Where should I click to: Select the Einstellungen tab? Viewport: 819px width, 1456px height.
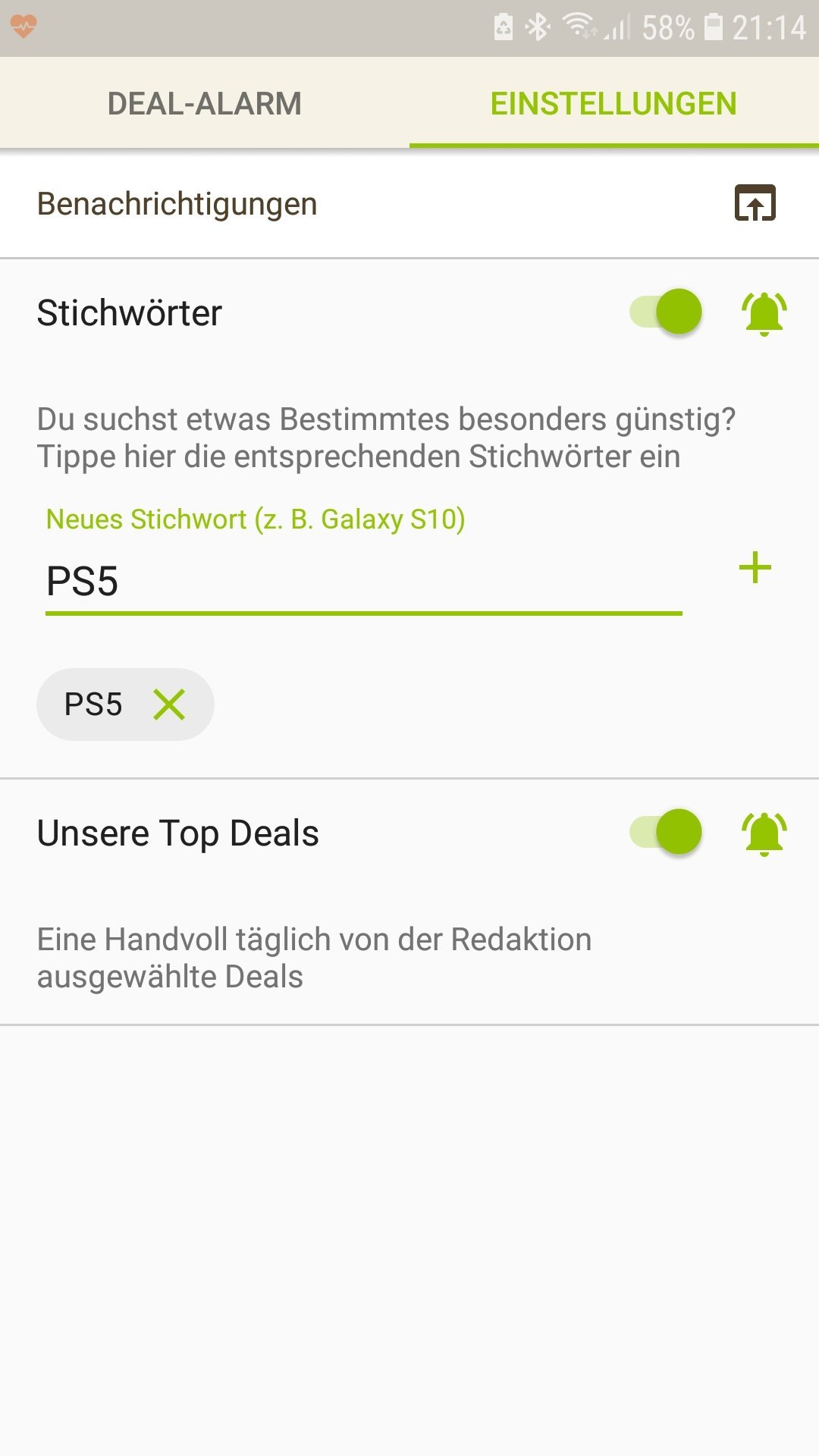(614, 103)
